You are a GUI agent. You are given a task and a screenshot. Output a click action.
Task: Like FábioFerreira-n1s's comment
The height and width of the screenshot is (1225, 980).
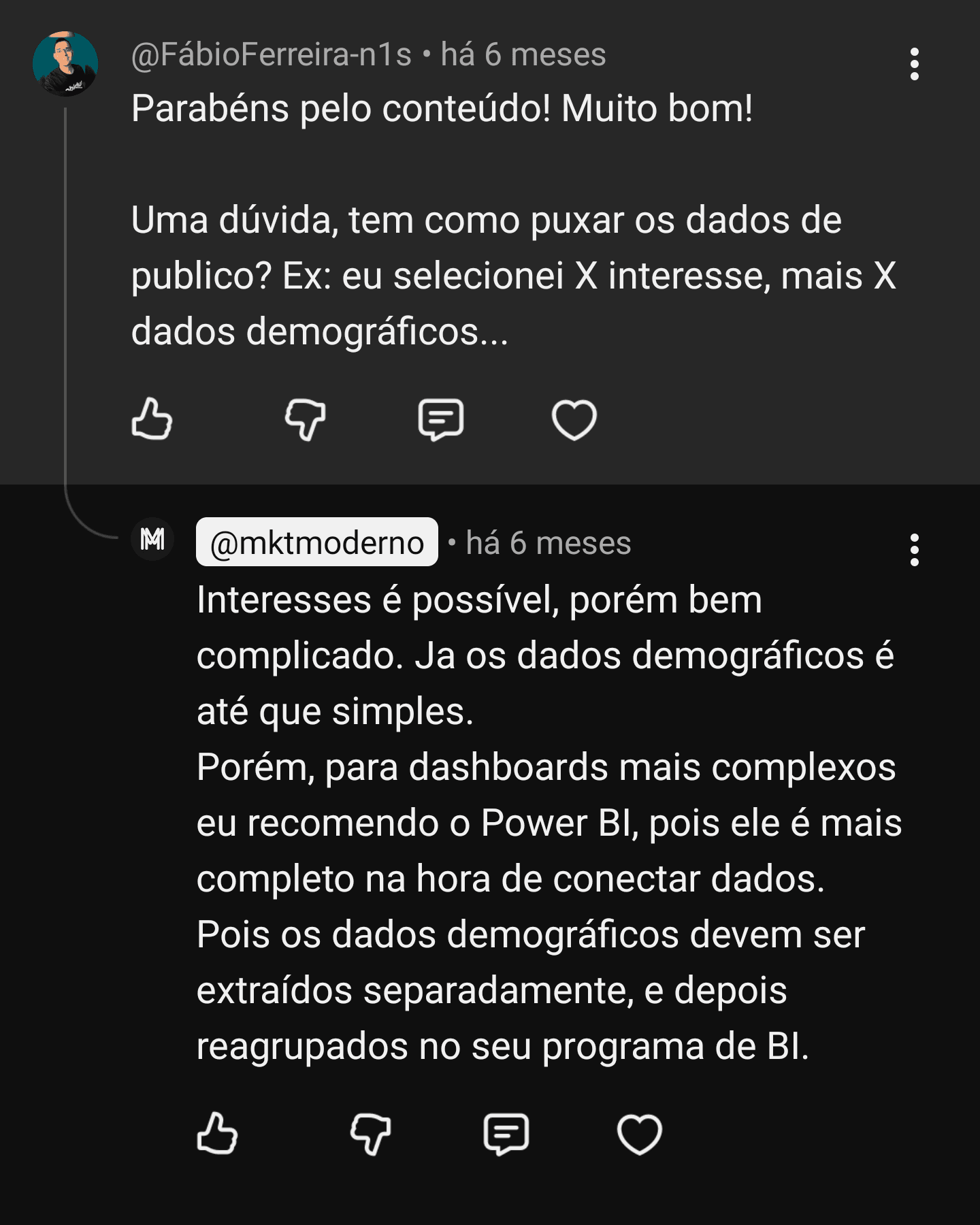[x=151, y=419]
